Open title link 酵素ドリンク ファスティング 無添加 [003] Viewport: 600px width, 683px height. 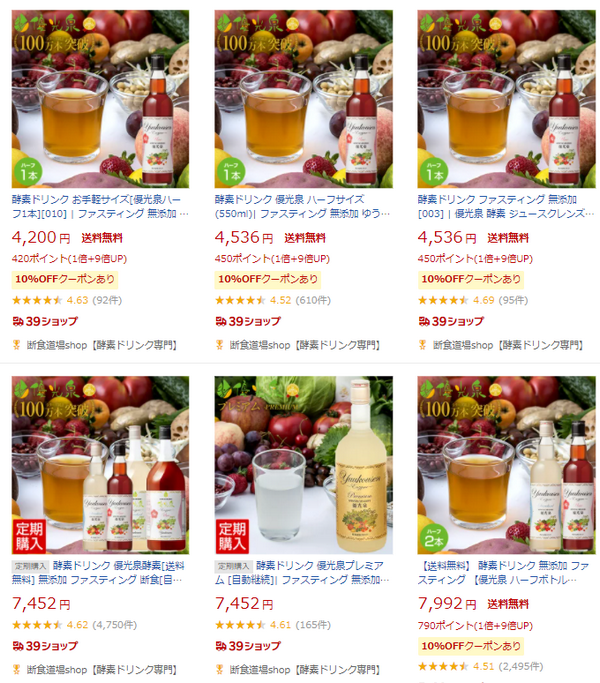[505, 205]
